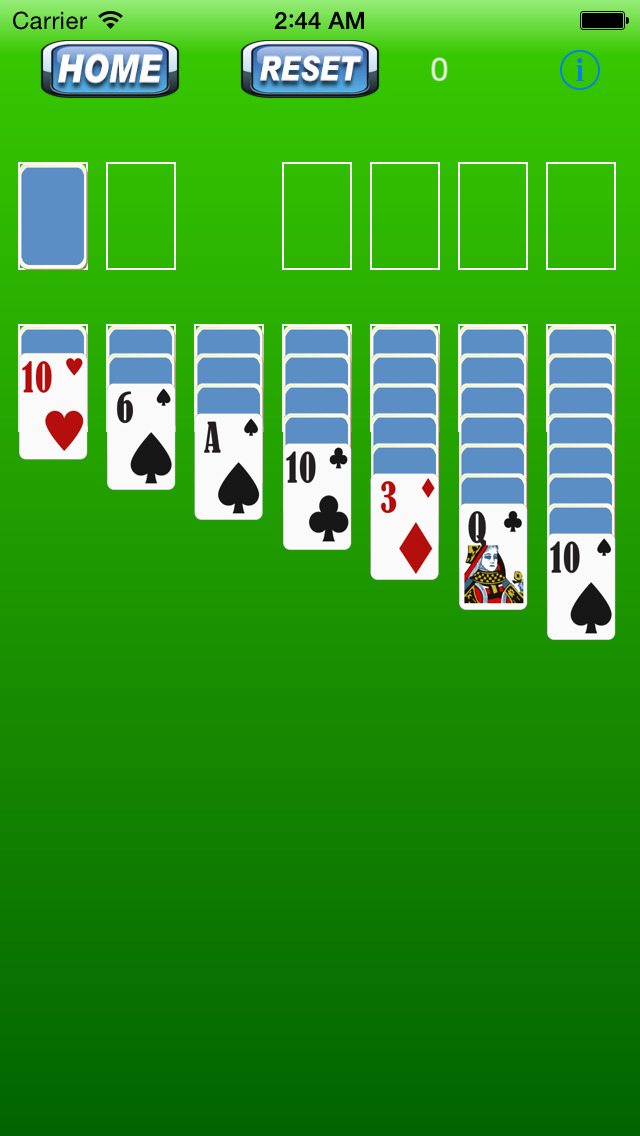Draw a card from the stock pile

pyautogui.click(x=53, y=216)
